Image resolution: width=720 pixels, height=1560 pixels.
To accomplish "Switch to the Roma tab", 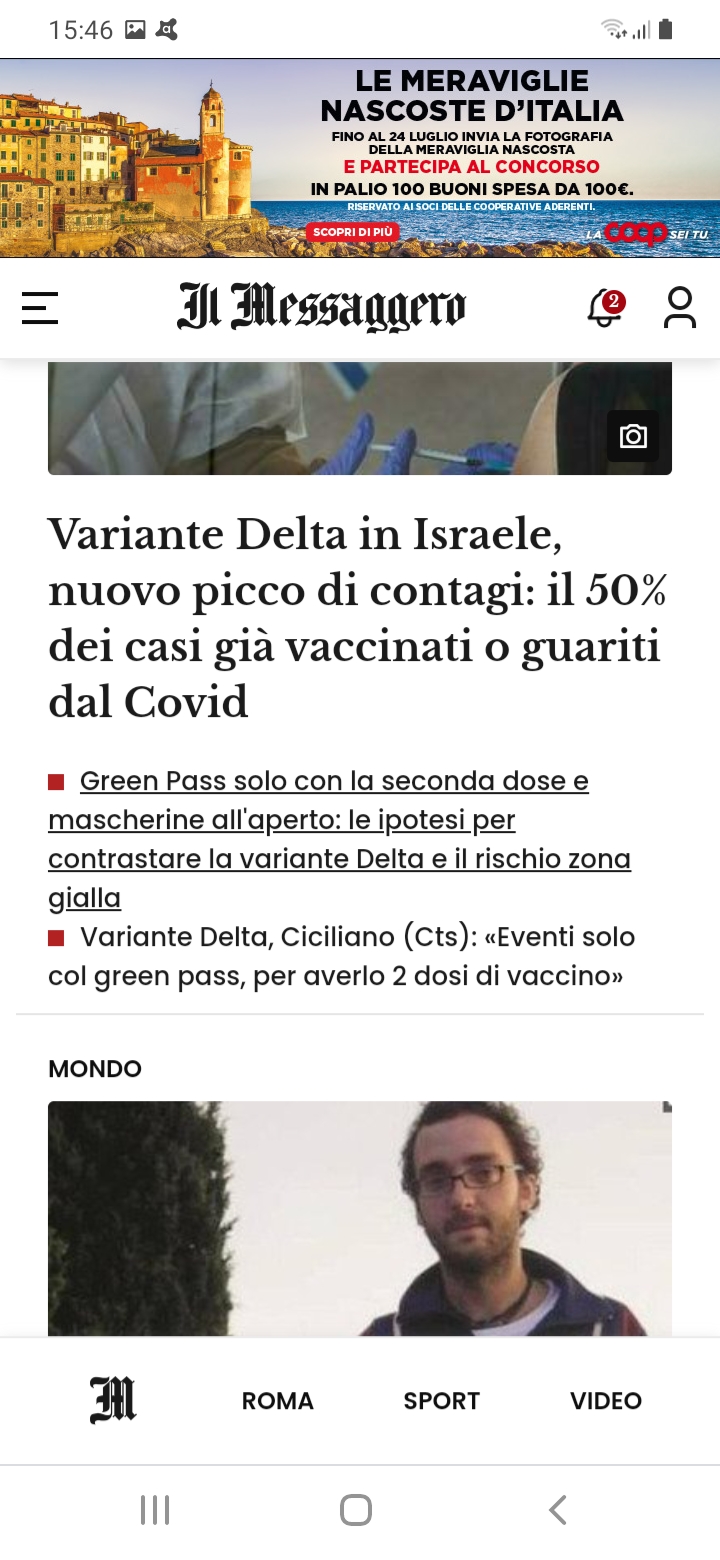I will point(278,1401).
